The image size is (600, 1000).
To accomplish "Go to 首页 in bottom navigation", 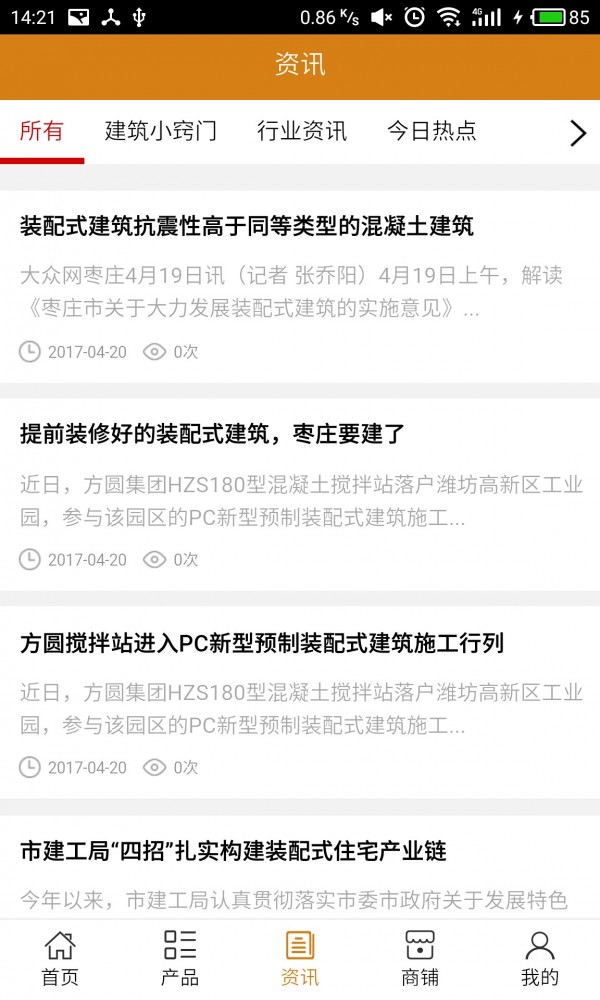I will click(x=60, y=958).
